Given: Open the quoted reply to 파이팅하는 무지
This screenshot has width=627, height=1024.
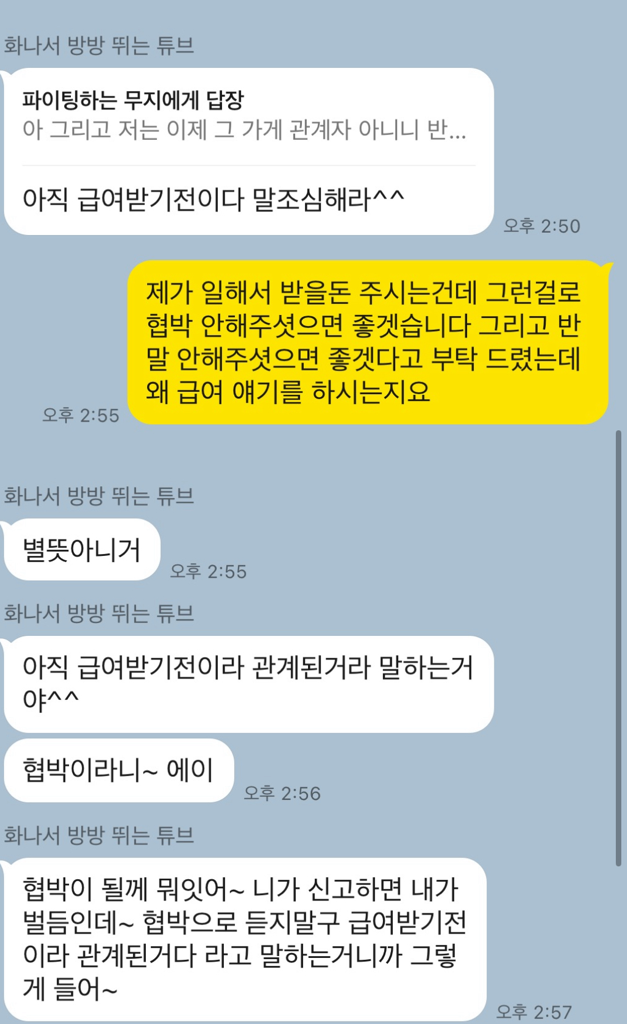Looking at the screenshot, I should click(x=245, y=116).
